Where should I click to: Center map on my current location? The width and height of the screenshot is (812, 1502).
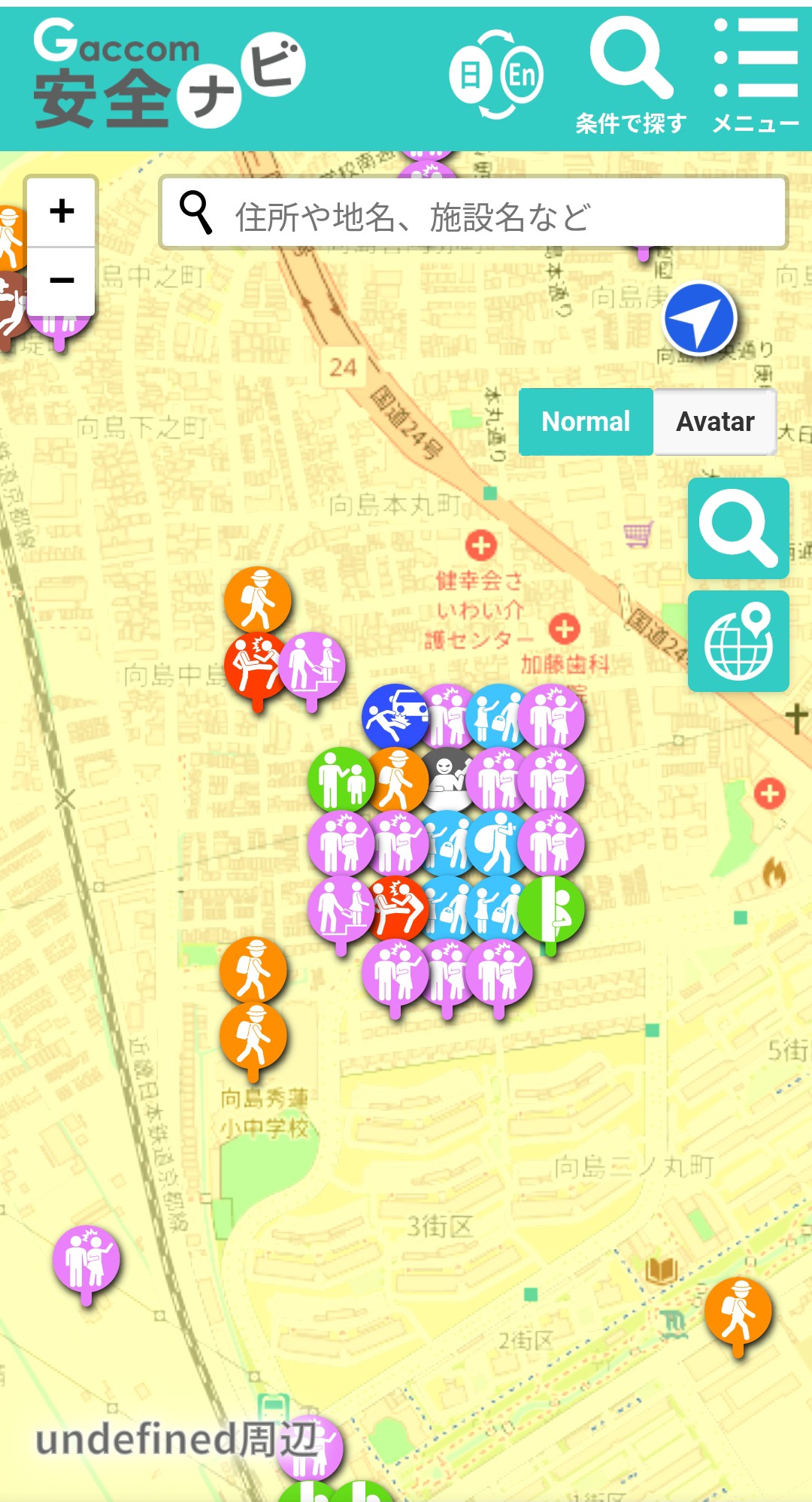click(x=699, y=319)
